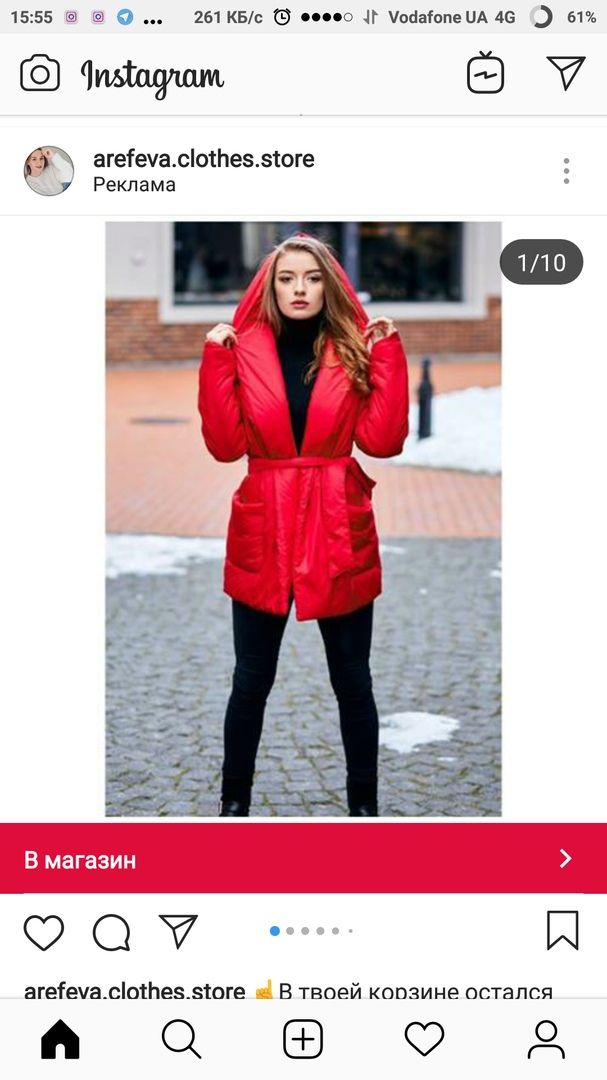Switch to the Search tab

(181, 1039)
